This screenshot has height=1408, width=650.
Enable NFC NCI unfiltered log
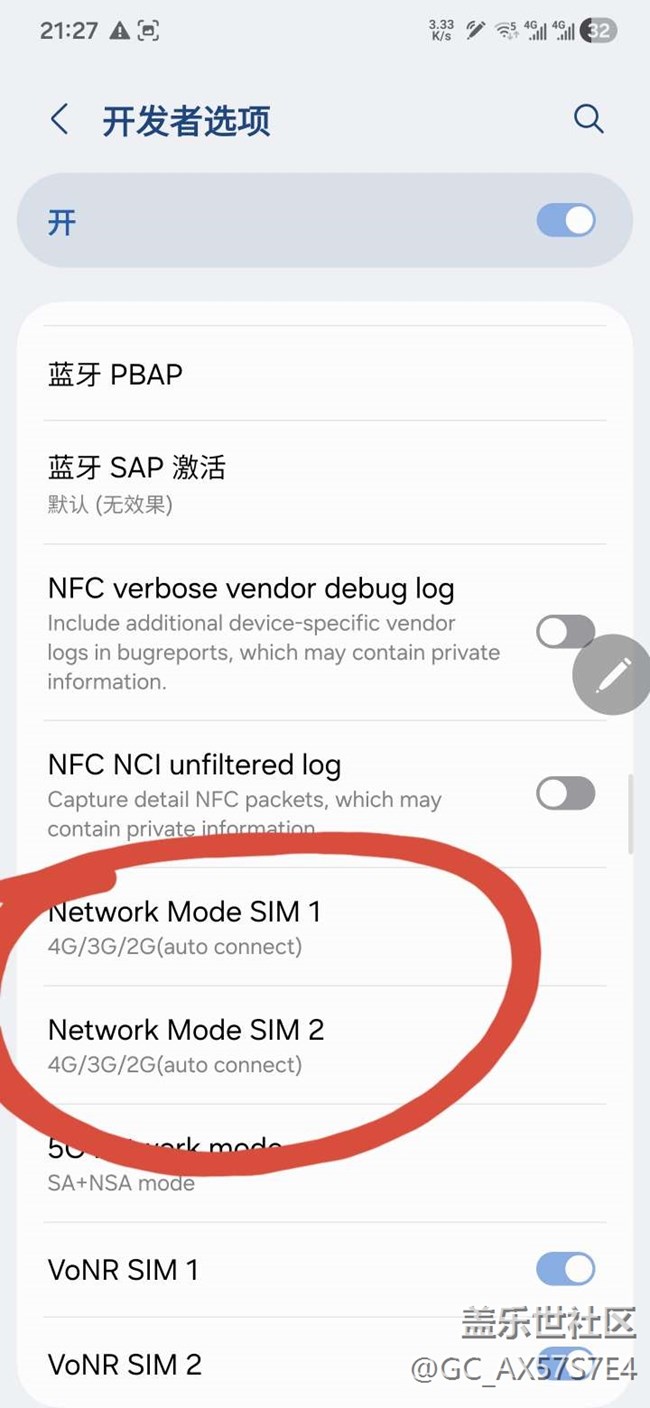565,794
